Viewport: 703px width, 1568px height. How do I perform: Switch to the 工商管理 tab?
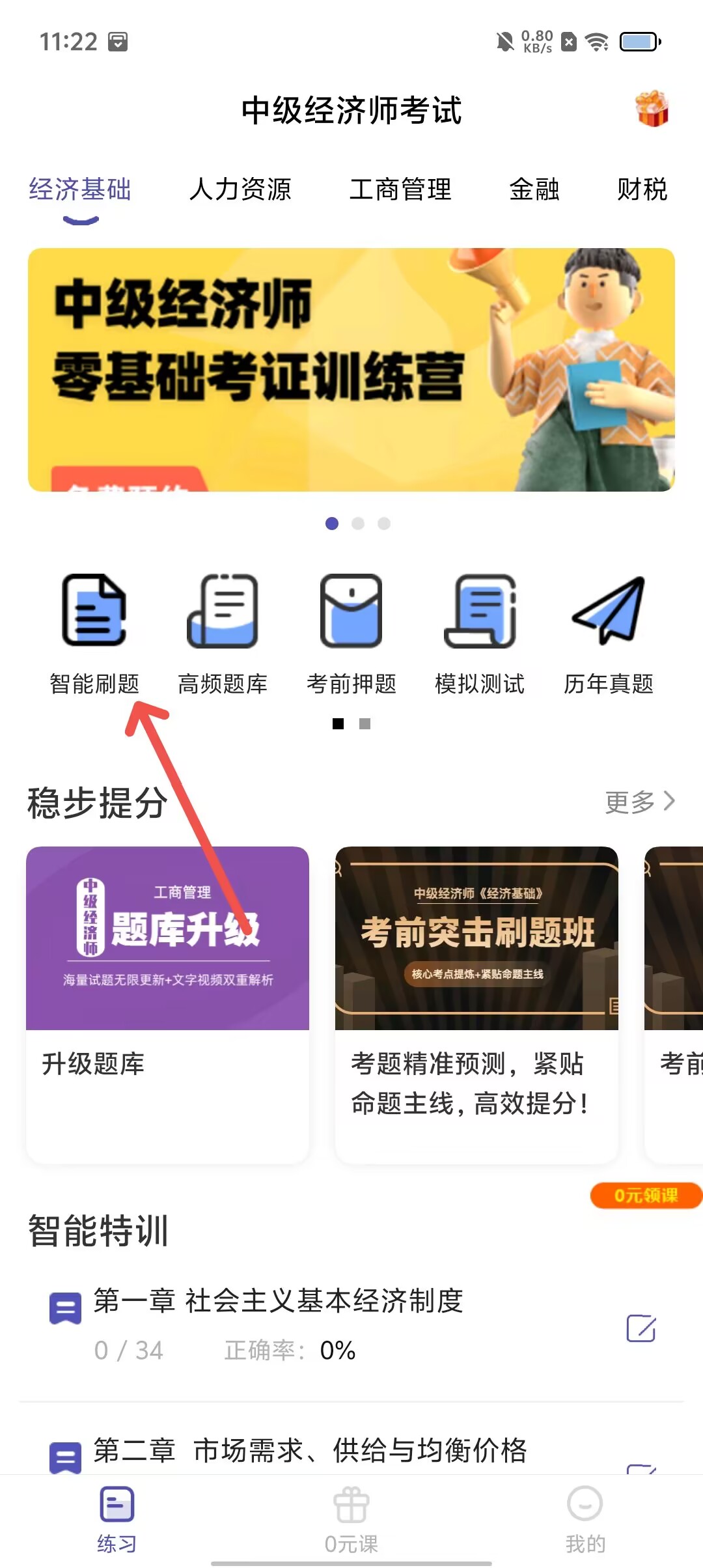click(400, 189)
